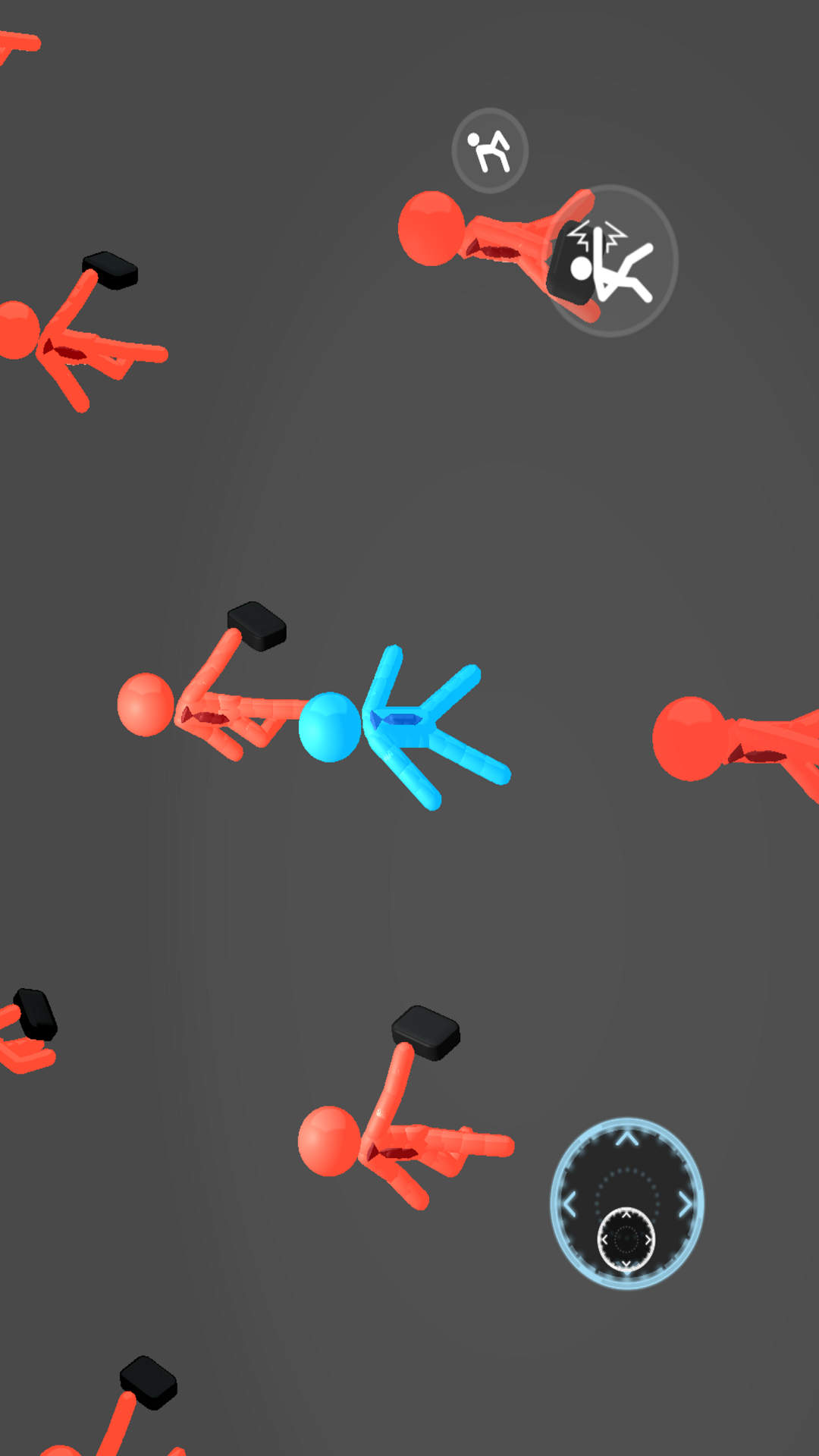Tap the joystick's right arrow
The width and height of the screenshot is (819, 1456).
[x=685, y=1203]
